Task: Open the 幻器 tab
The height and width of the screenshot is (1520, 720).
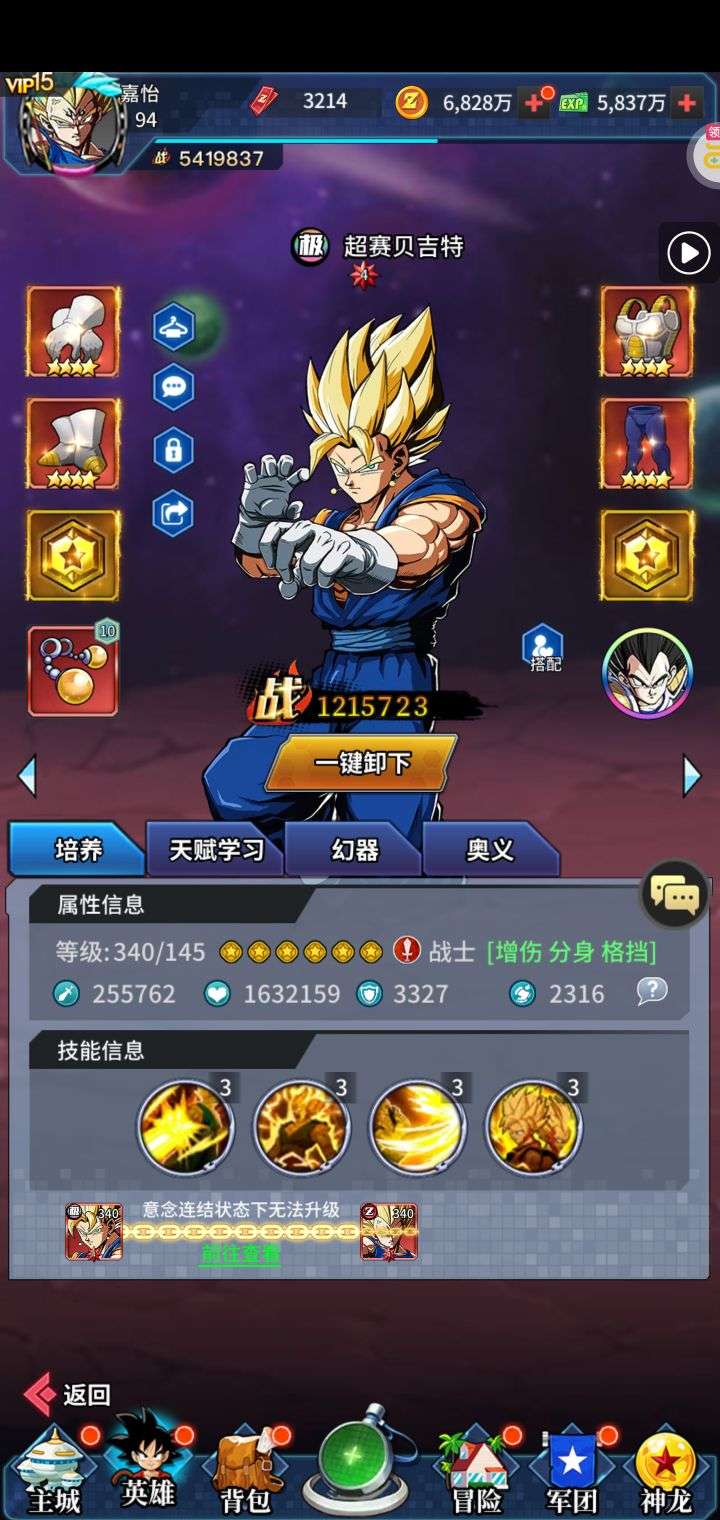Action: [354, 849]
